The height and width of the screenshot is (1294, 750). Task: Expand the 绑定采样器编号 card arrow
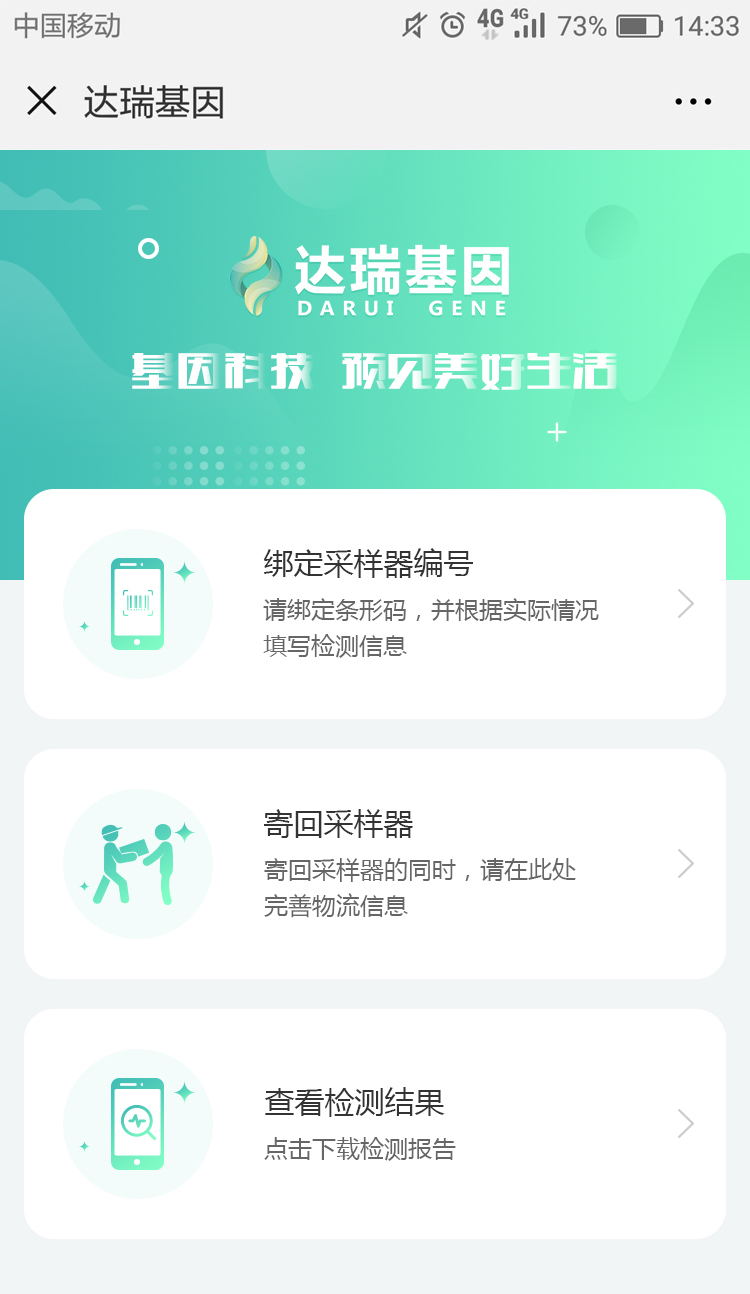pos(684,603)
